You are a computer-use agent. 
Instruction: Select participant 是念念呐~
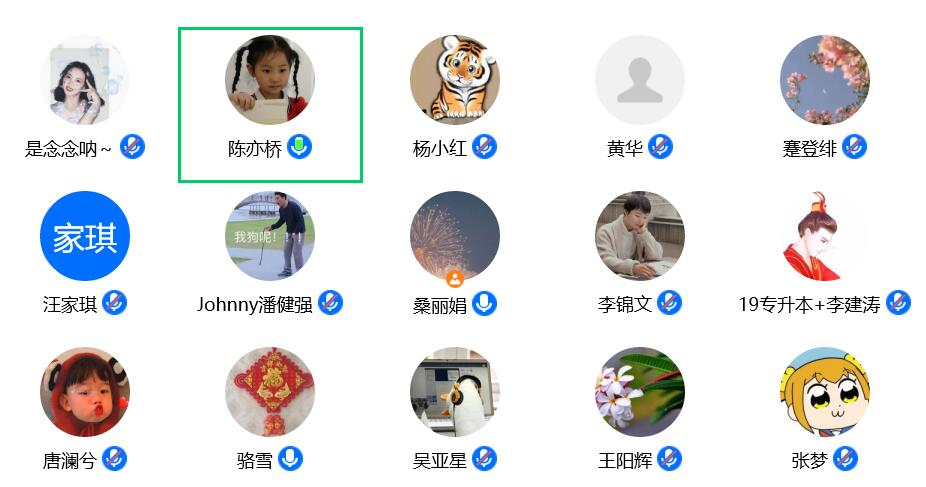(85, 81)
